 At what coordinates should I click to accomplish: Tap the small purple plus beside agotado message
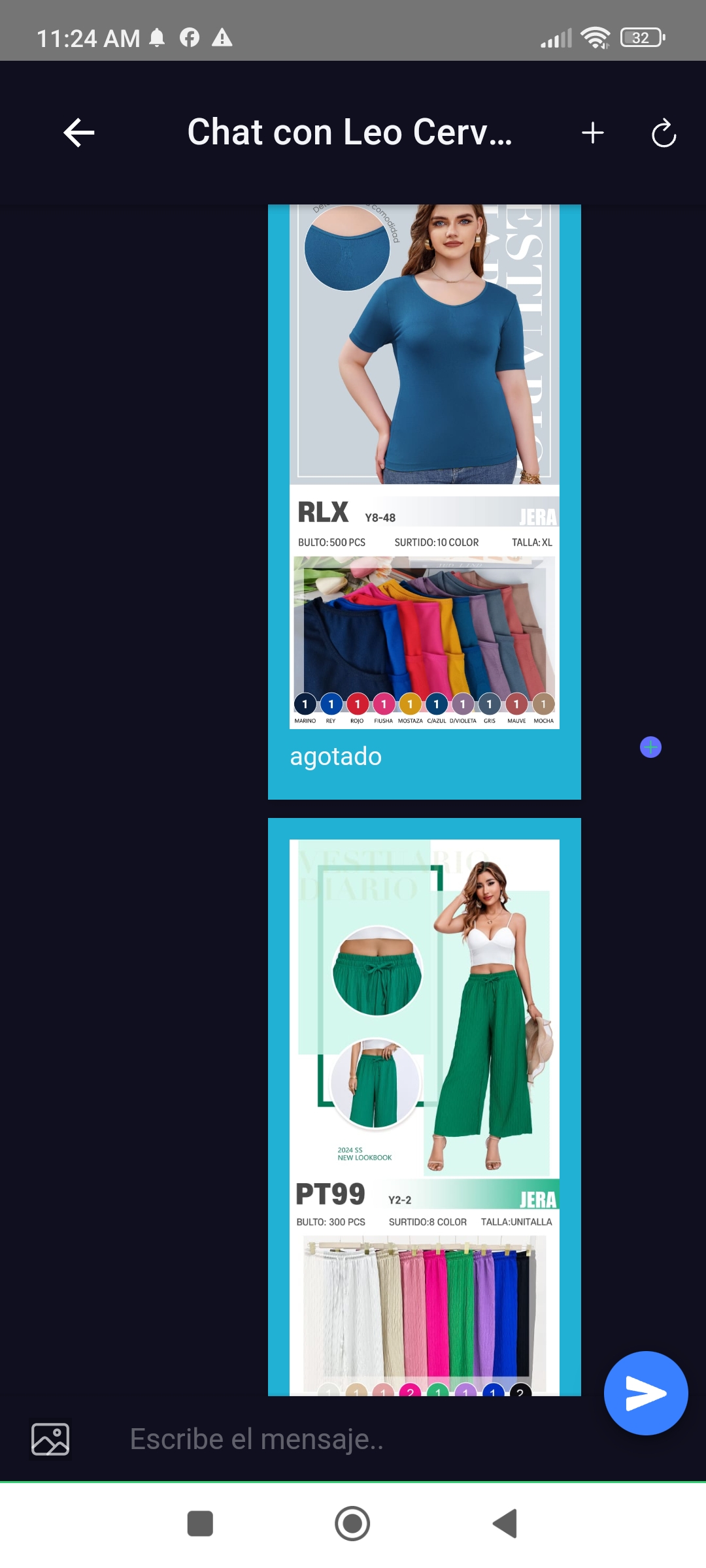point(650,747)
